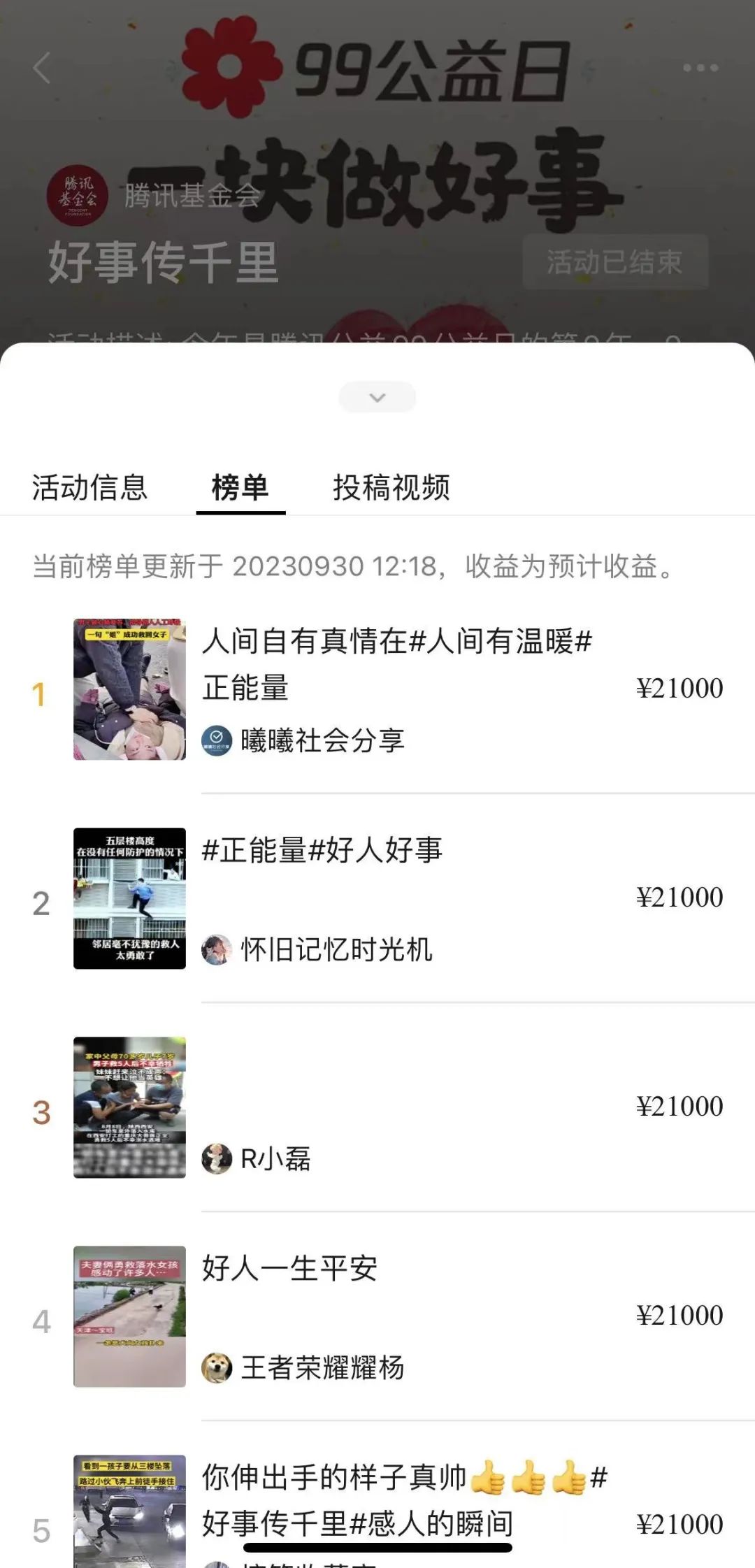Viewport: 755px width, 1568px height.
Task: Open the third-ranked video by R小磊
Action: click(130, 1107)
